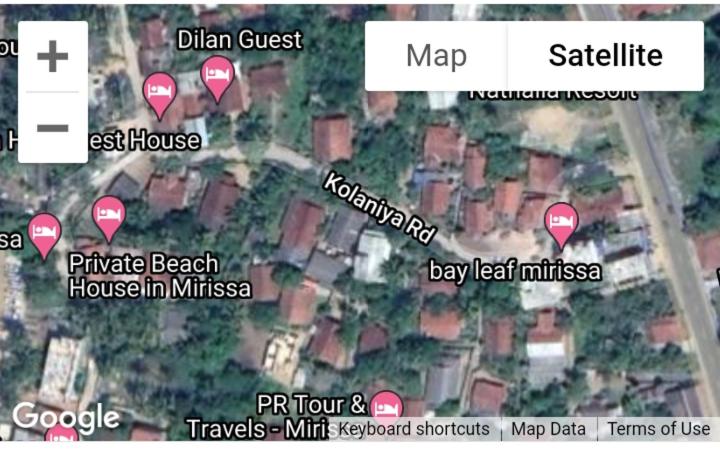This screenshot has width=720, height=454.
Task: Open Terms of Use
Action: point(658,429)
